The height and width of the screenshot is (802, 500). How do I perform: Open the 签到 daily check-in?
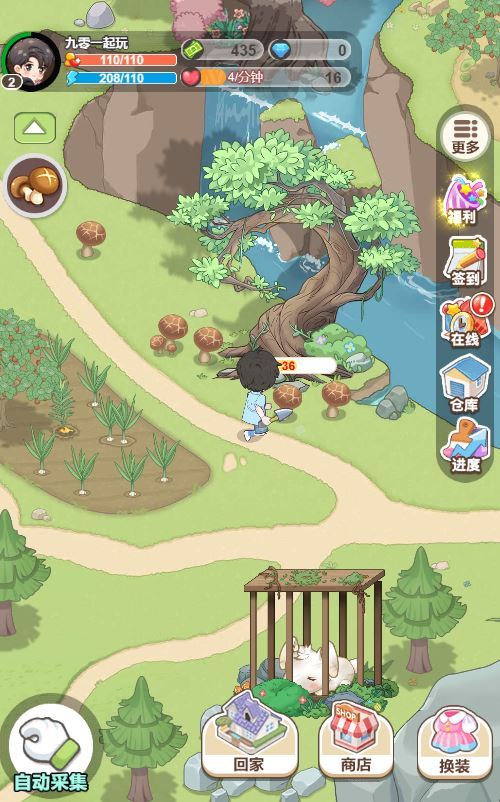465,262
